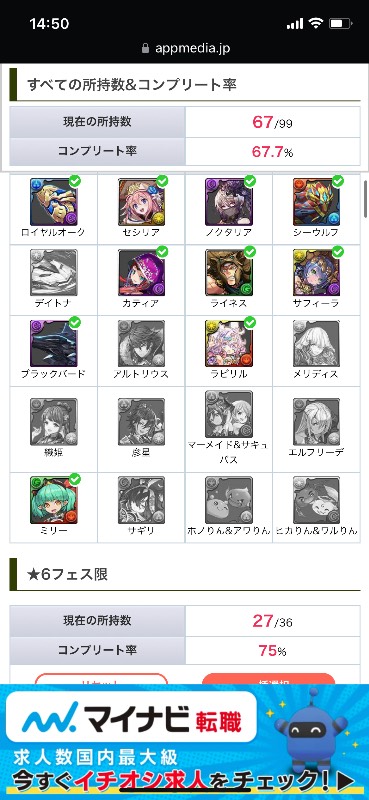The height and width of the screenshot is (800, 369).
Task: Uncheck the ブラックバード tile
Action: [x=54, y=351]
